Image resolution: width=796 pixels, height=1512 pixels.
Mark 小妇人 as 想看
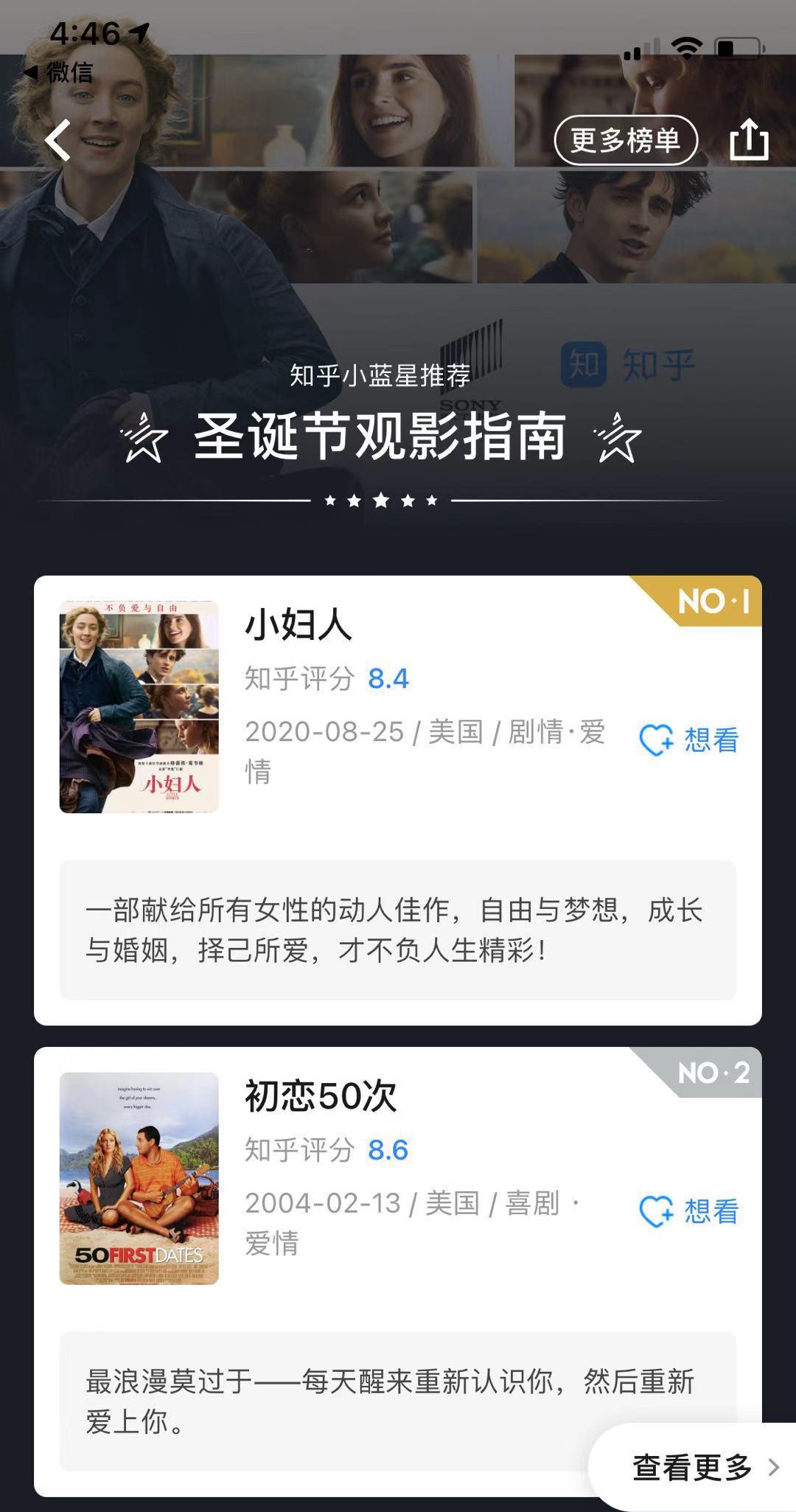pos(689,739)
